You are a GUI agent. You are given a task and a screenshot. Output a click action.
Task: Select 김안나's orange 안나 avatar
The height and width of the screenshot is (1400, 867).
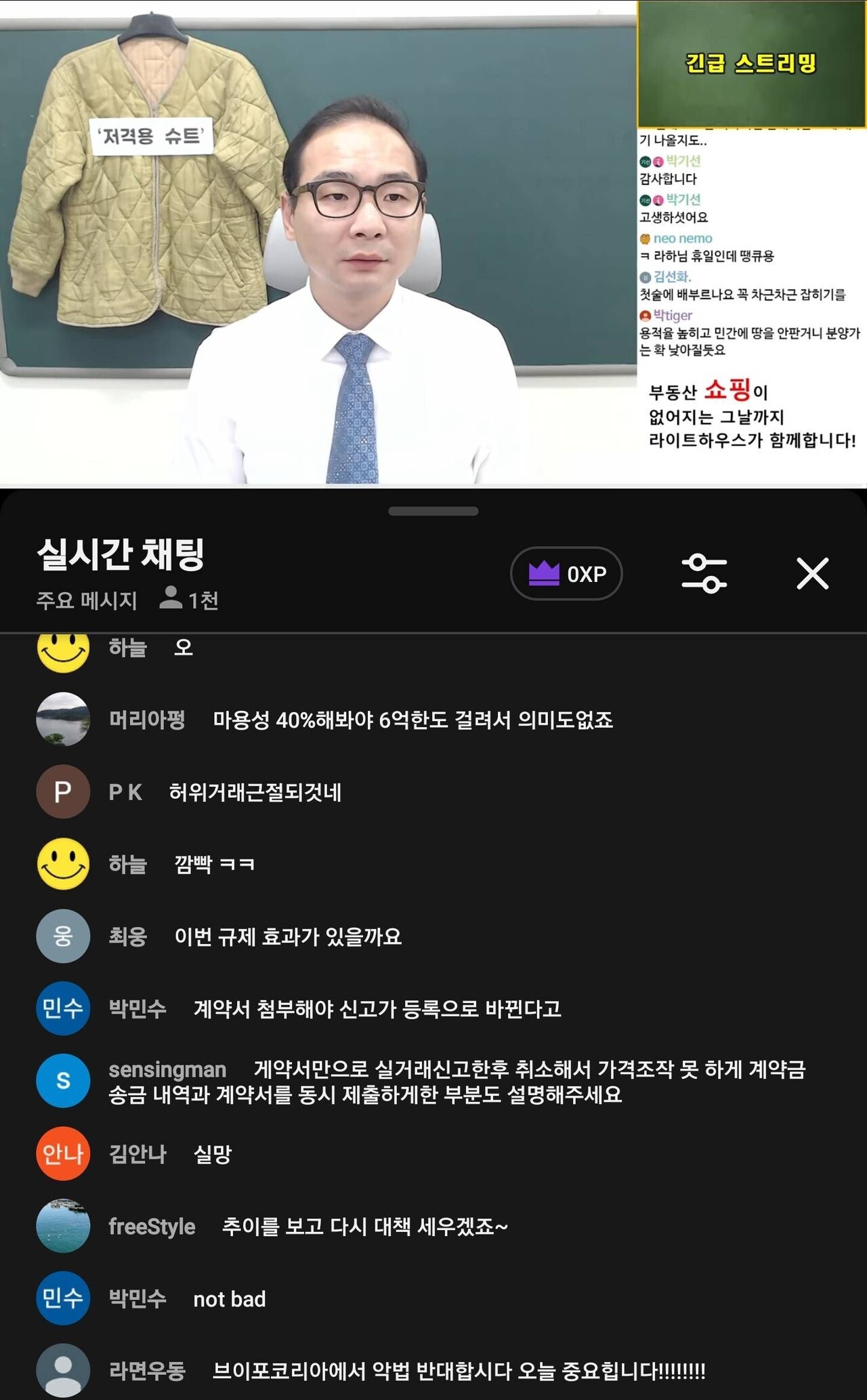pyautogui.click(x=62, y=1155)
